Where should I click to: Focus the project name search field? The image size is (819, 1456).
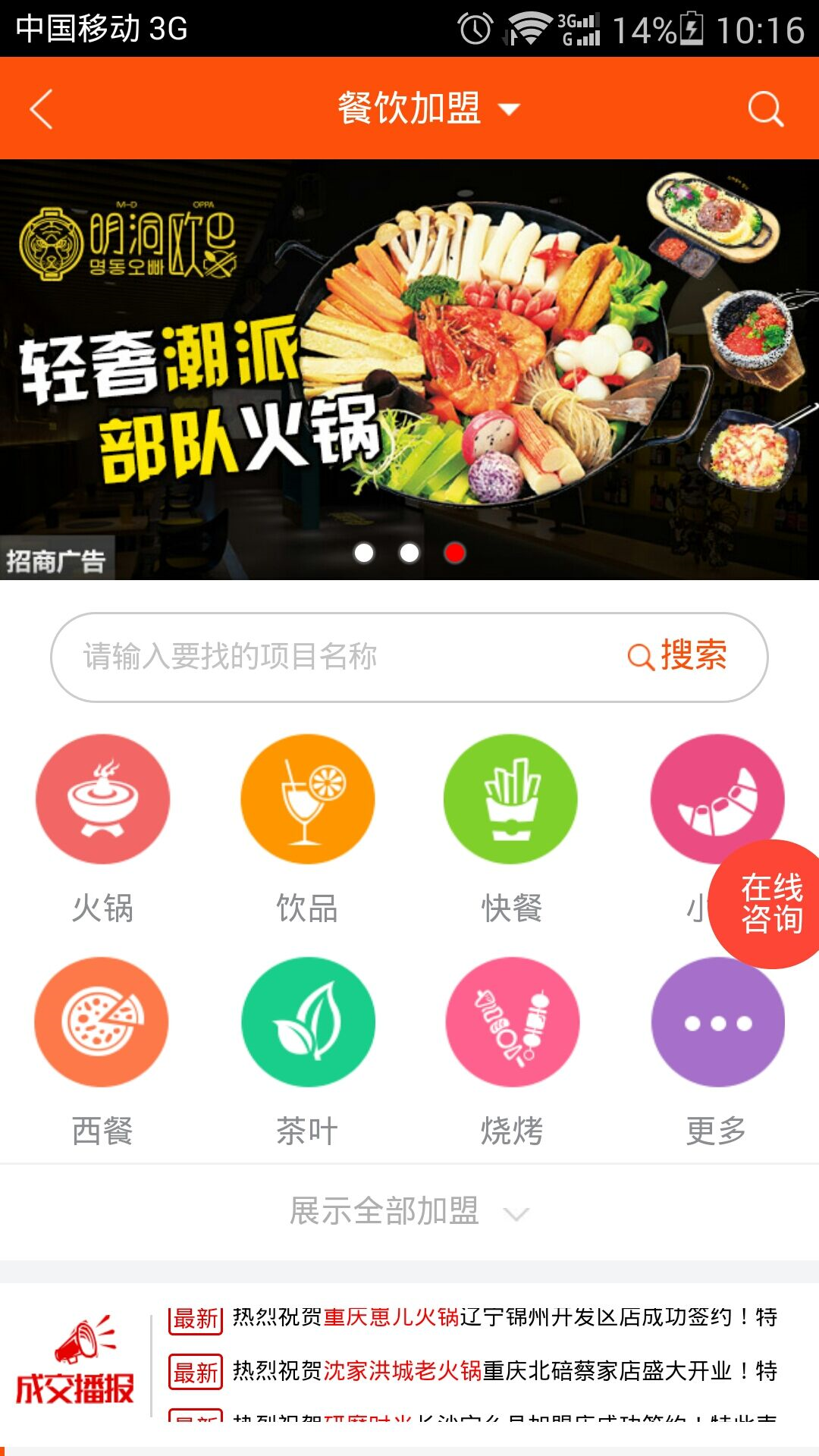pos(334,657)
